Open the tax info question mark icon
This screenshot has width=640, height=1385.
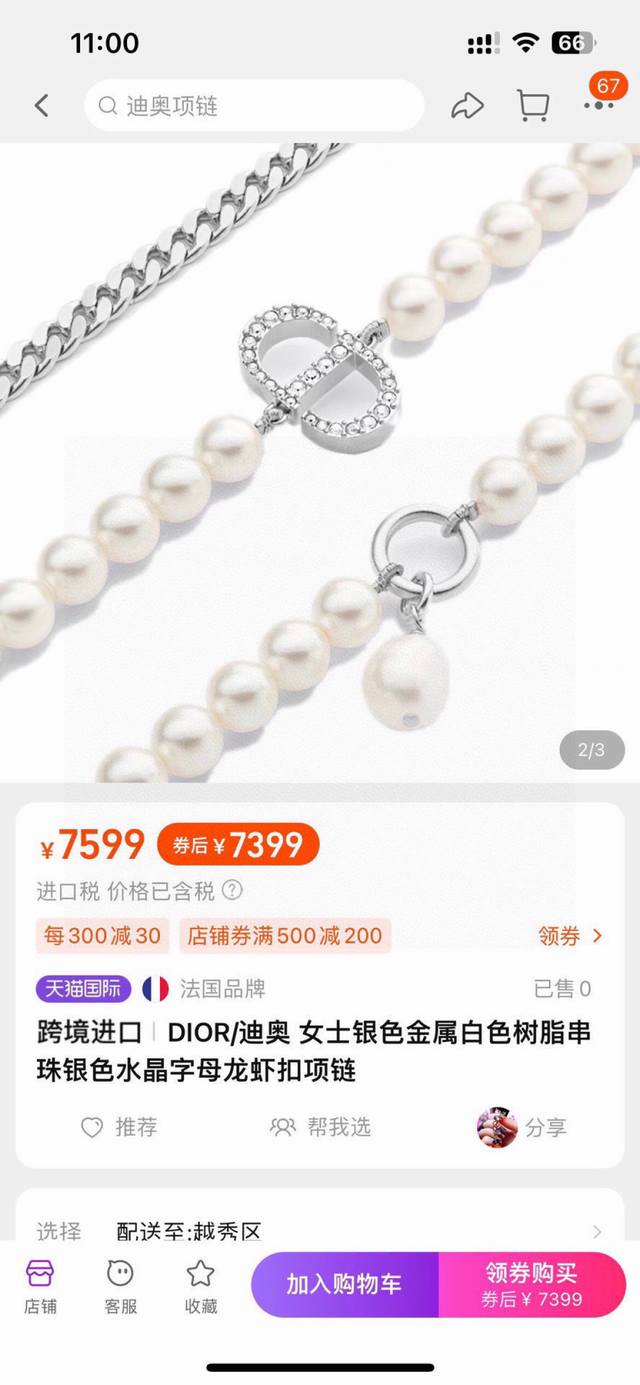232,890
